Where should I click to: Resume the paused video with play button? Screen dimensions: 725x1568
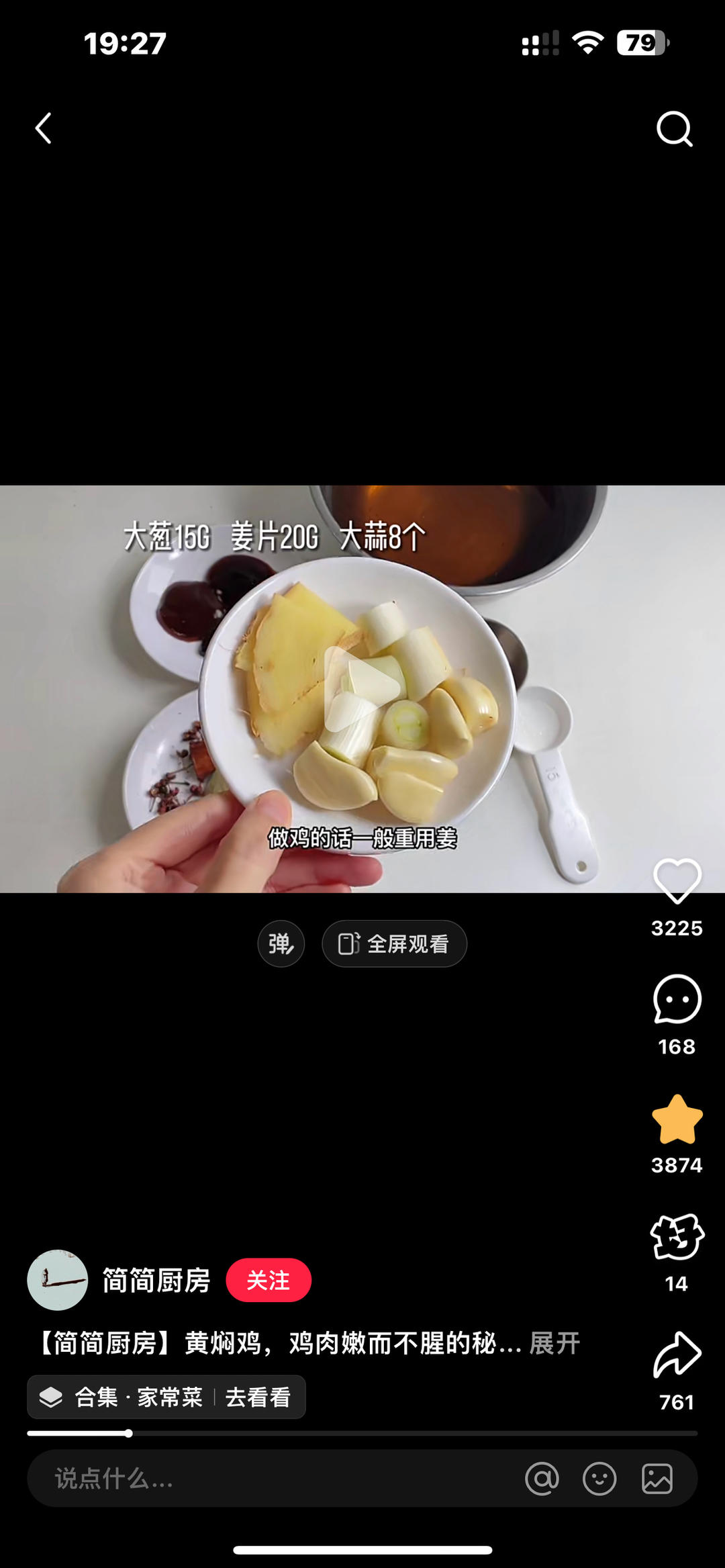362,689
